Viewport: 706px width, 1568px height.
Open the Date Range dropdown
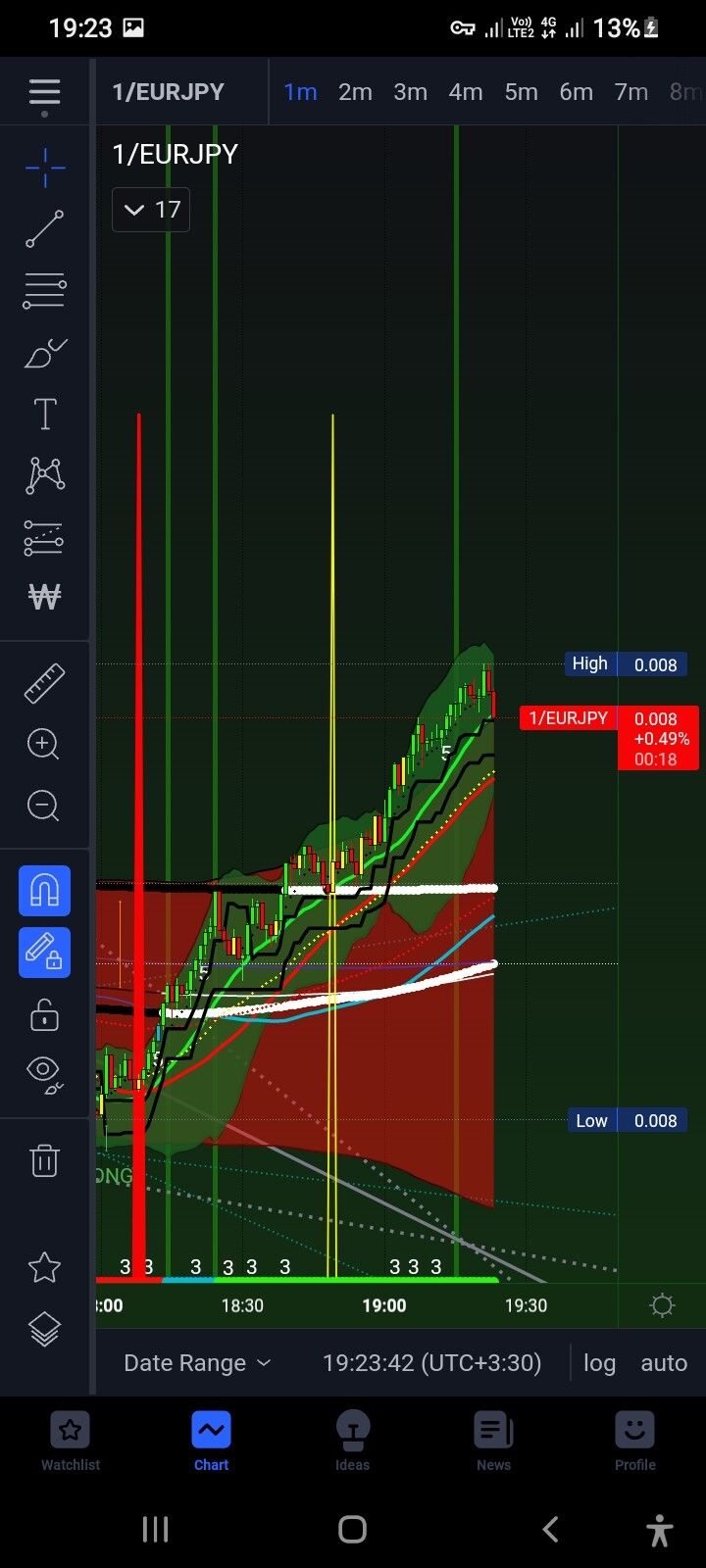pos(197,1363)
